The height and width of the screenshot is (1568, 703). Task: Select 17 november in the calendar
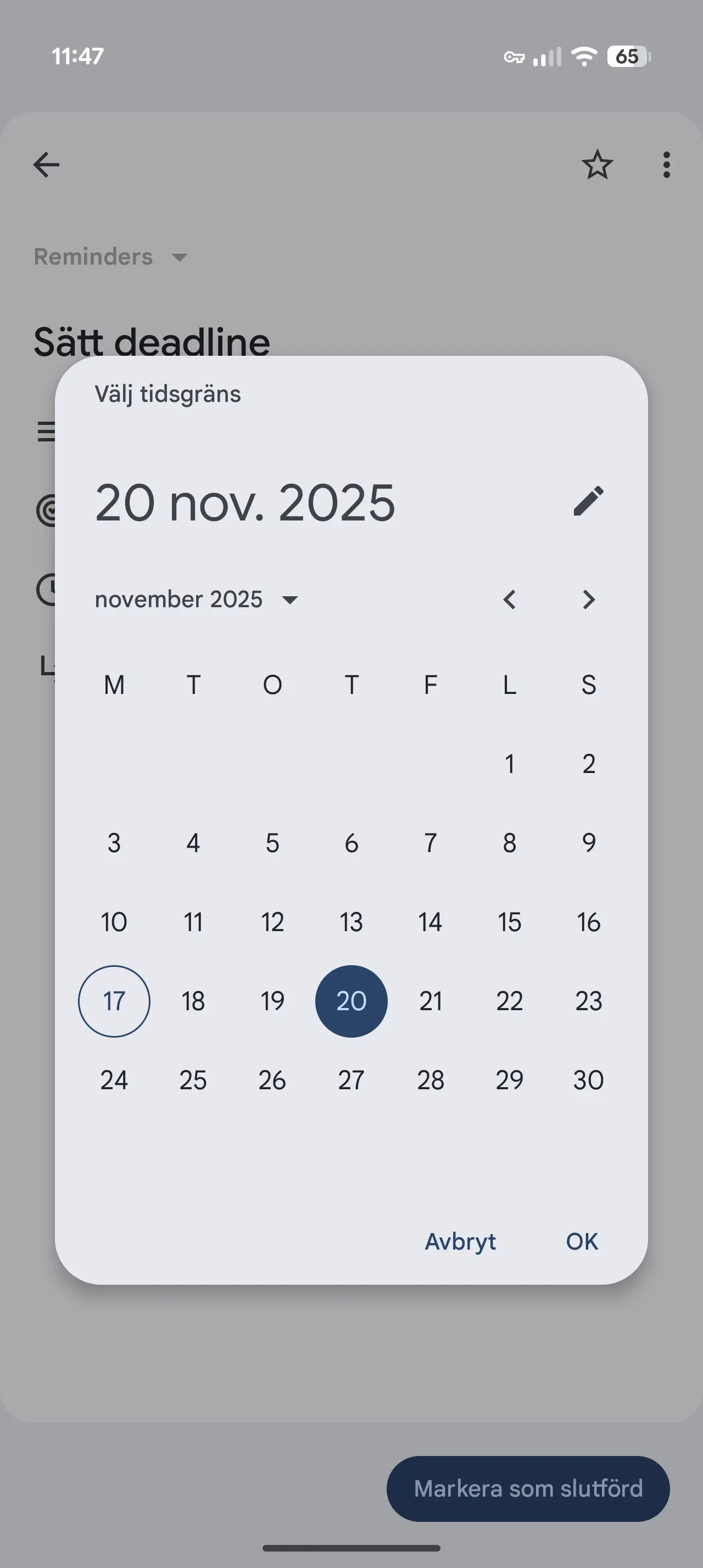[x=114, y=1001]
